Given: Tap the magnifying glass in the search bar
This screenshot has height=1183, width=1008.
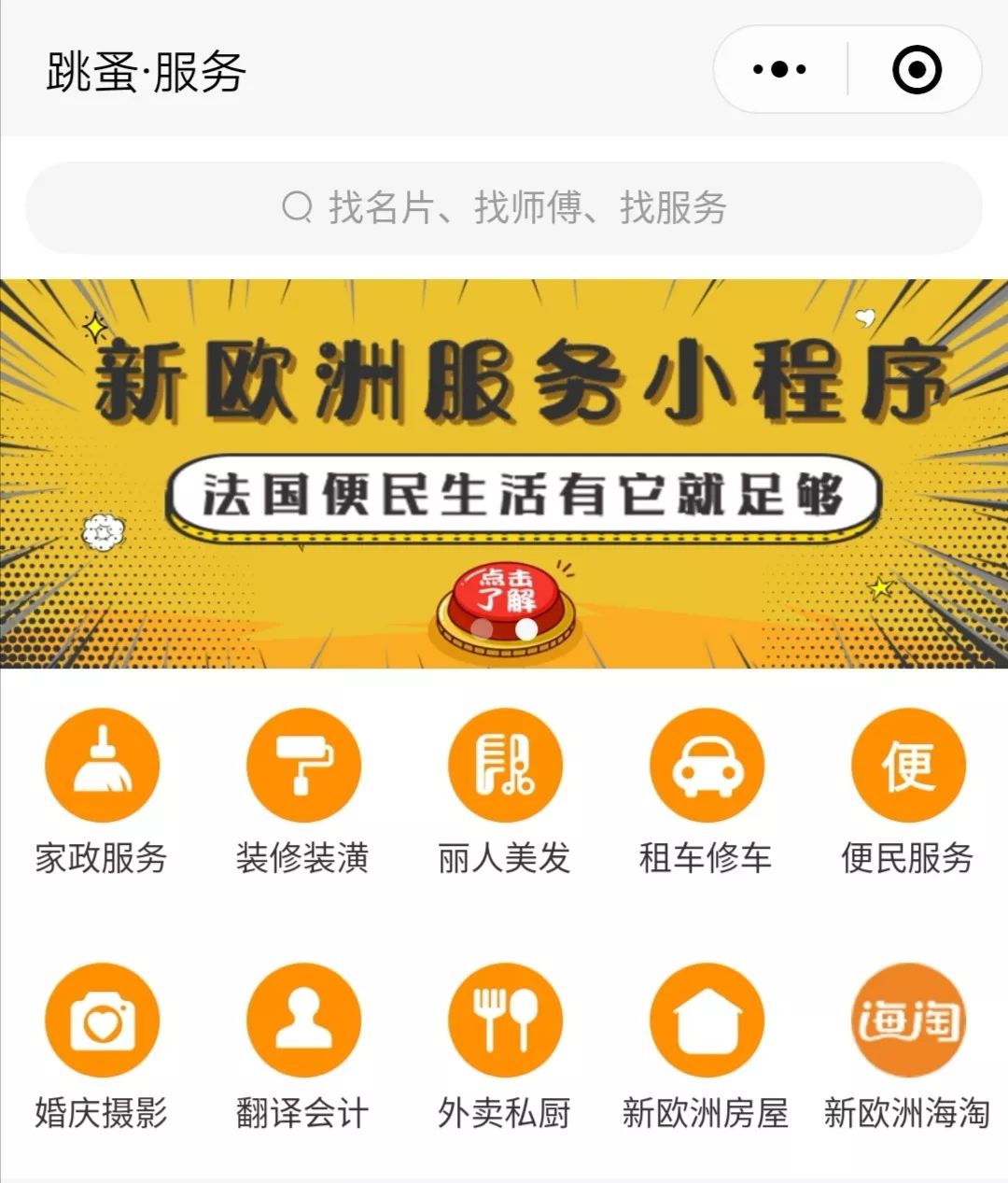Looking at the screenshot, I should 297,207.
